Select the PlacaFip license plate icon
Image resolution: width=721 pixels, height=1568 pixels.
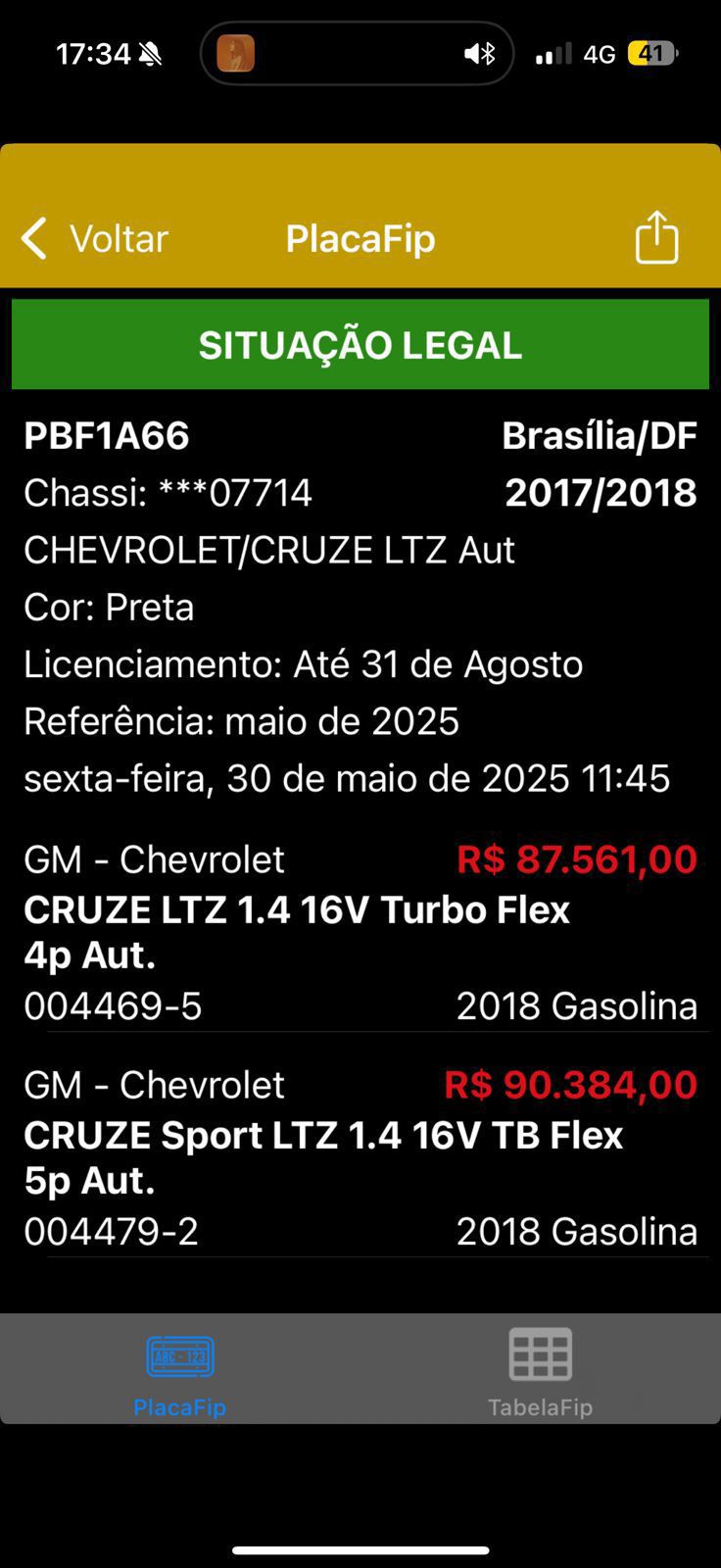point(179,1357)
